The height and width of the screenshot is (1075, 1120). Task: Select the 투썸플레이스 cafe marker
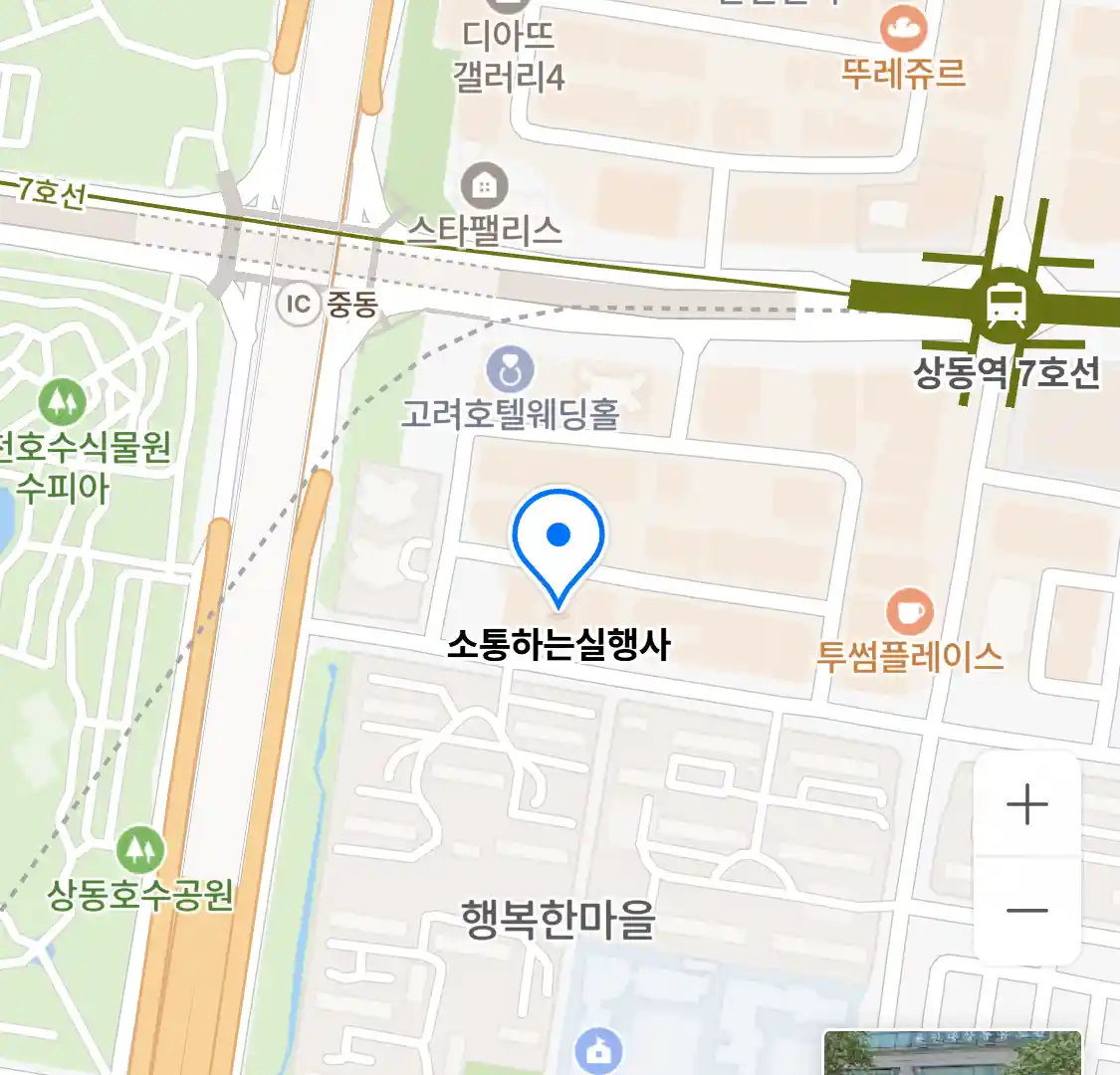click(910, 613)
